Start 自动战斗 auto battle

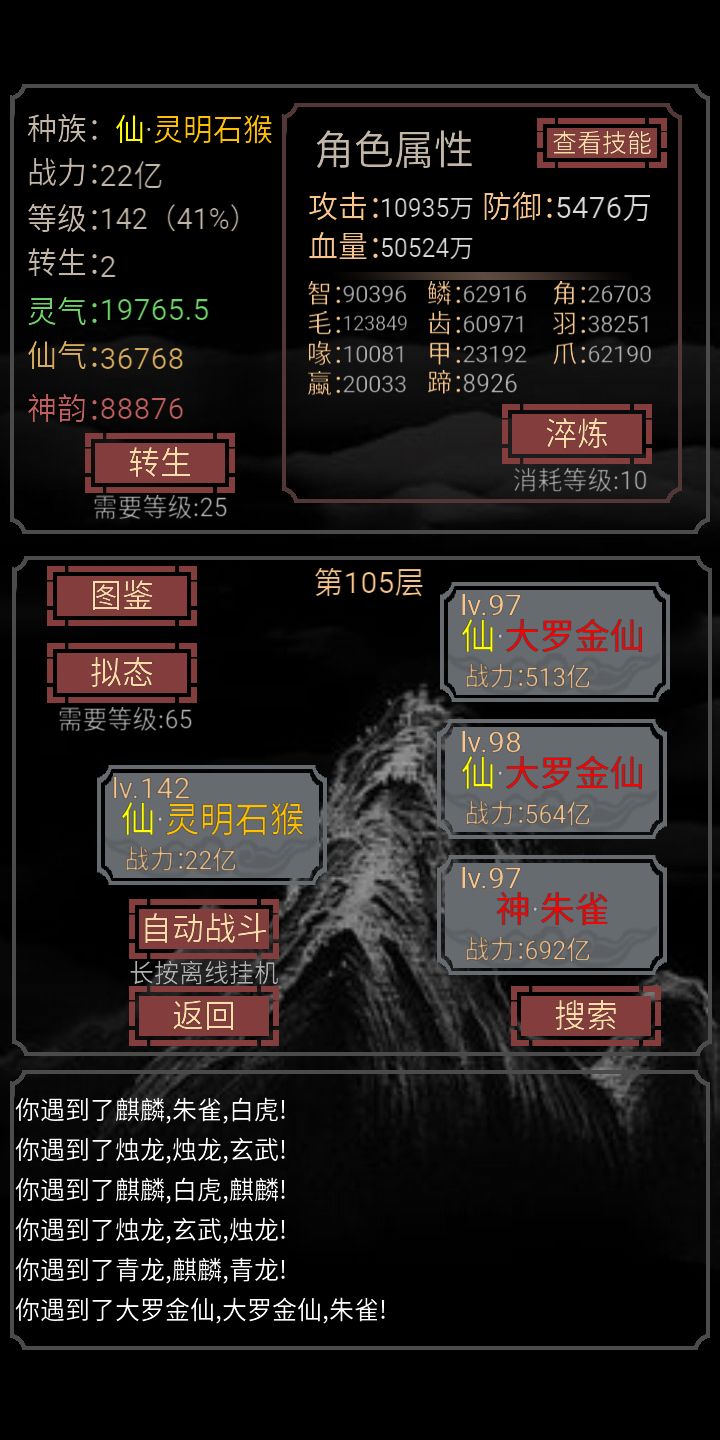tap(204, 925)
